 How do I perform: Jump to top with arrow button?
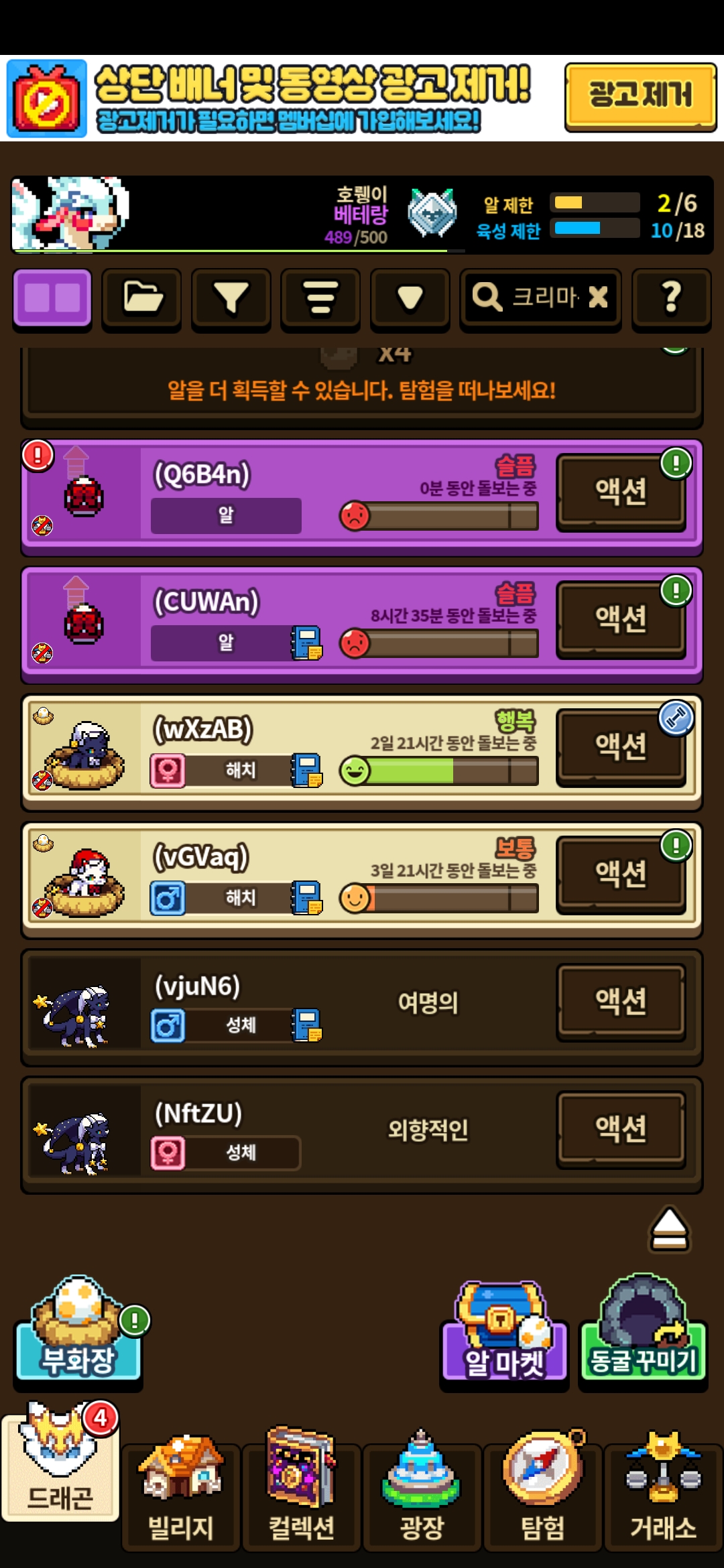pyautogui.click(x=669, y=1229)
